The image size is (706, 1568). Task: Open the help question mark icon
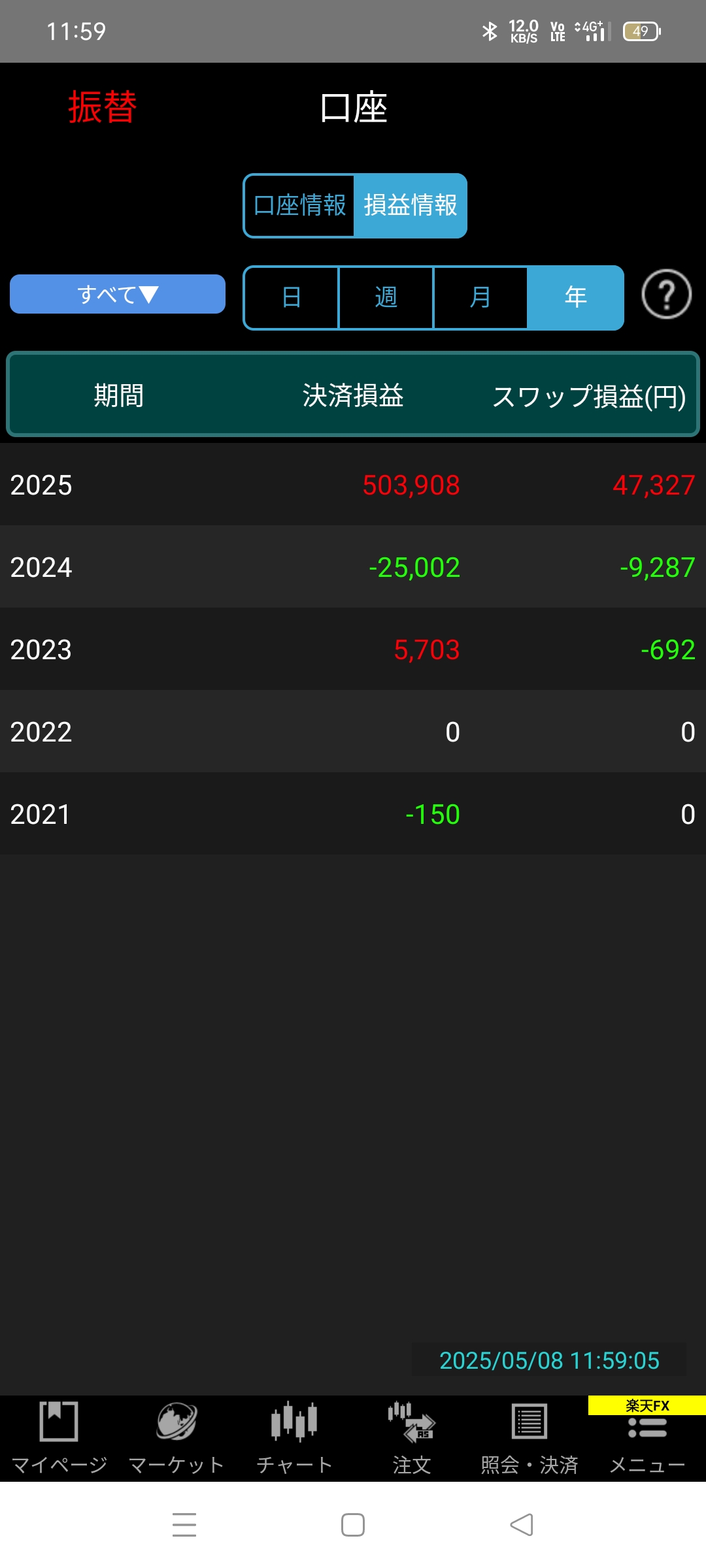[666, 295]
